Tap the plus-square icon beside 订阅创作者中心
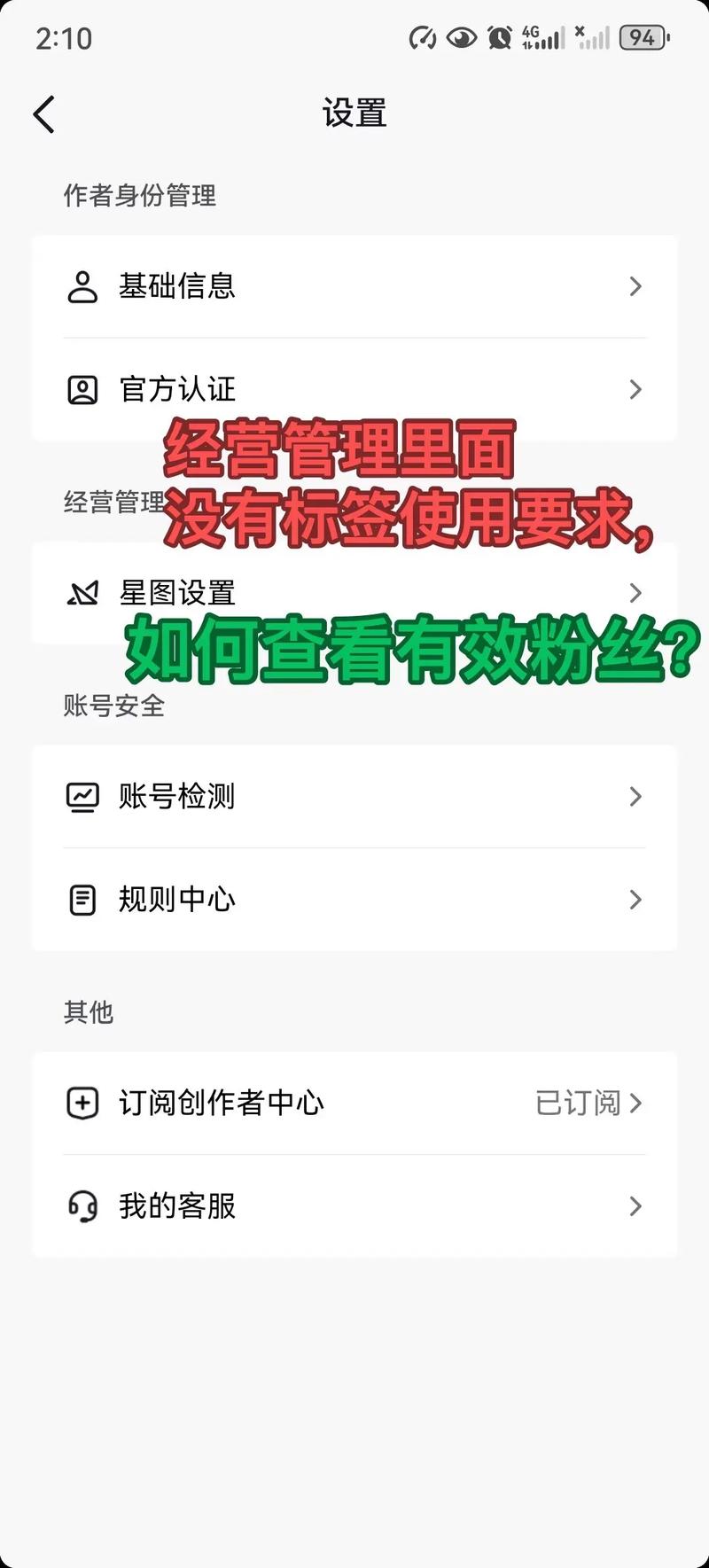 coord(82,1104)
